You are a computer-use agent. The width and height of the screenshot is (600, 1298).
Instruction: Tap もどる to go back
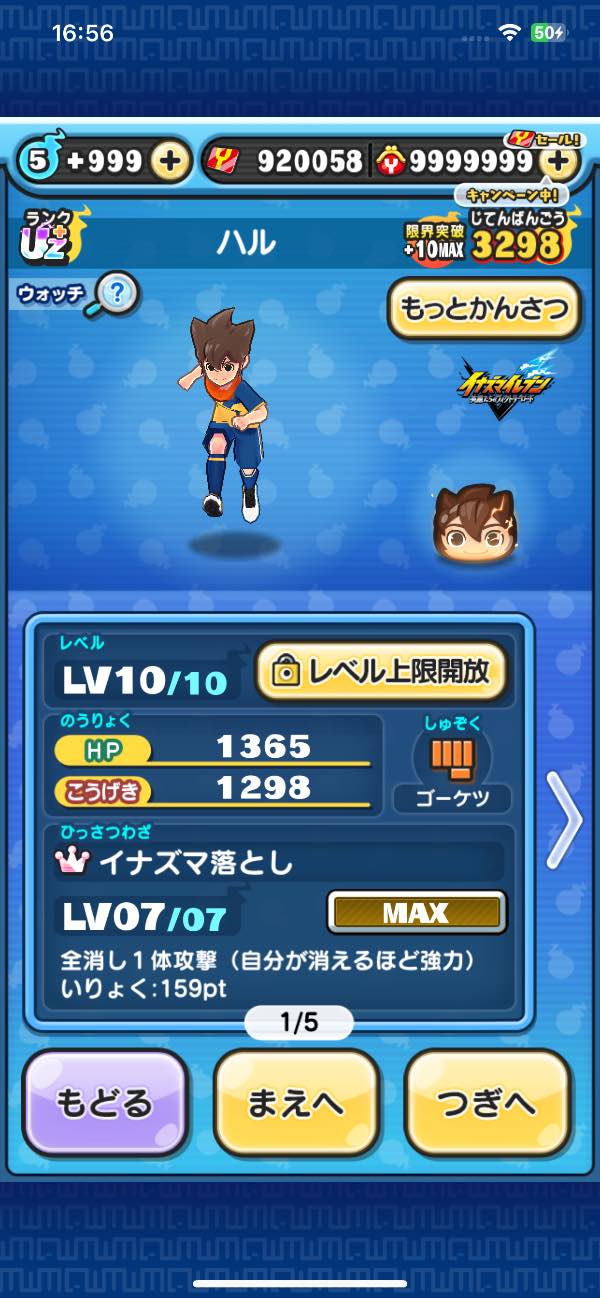(x=105, y=1103)
